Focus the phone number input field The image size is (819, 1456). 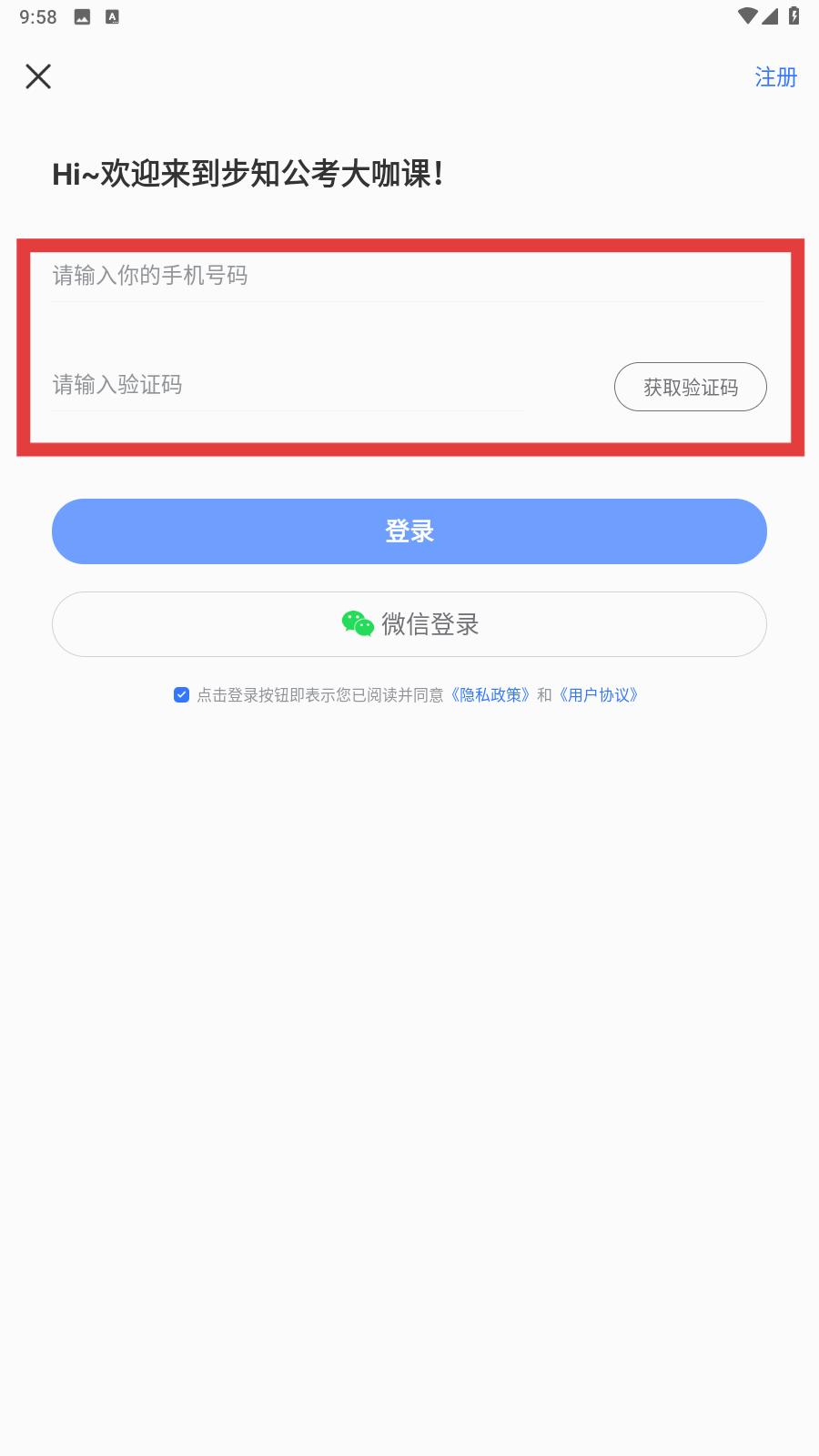[409, 276]
